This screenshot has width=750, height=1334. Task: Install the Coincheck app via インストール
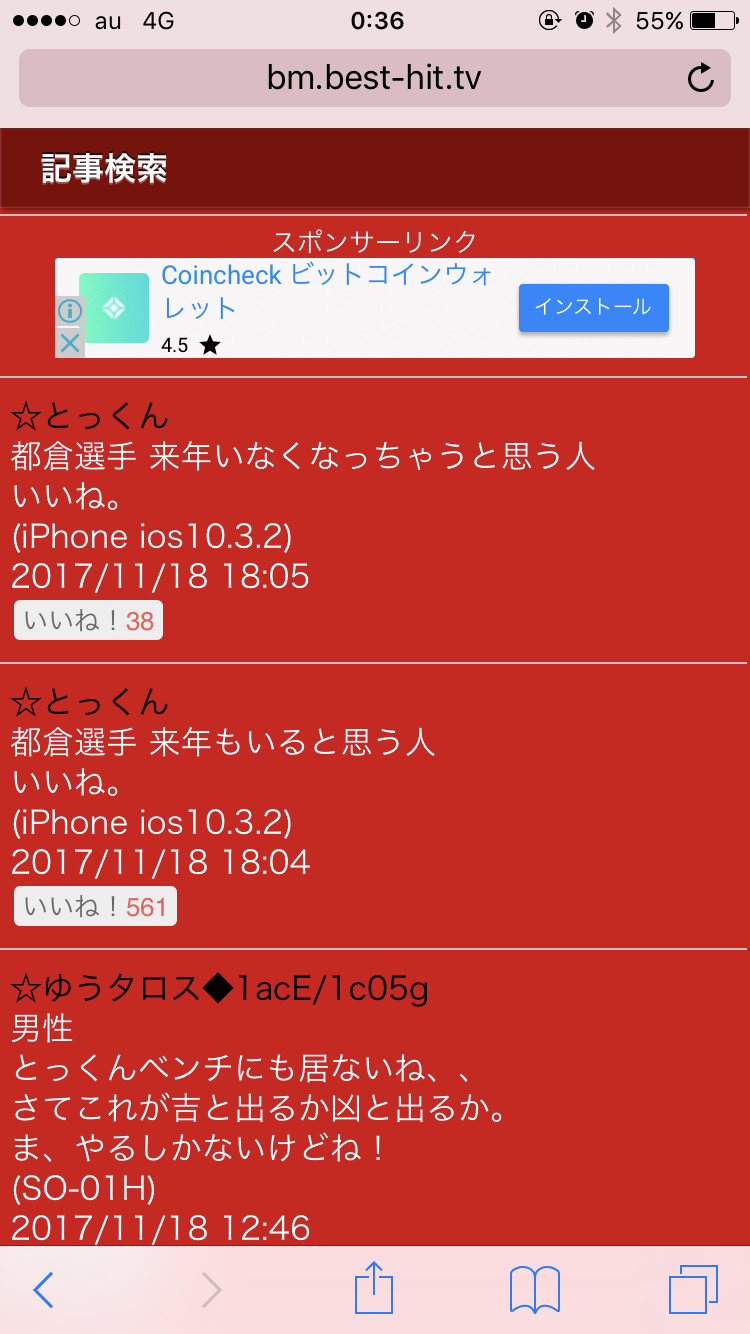(x=593, y=307)
